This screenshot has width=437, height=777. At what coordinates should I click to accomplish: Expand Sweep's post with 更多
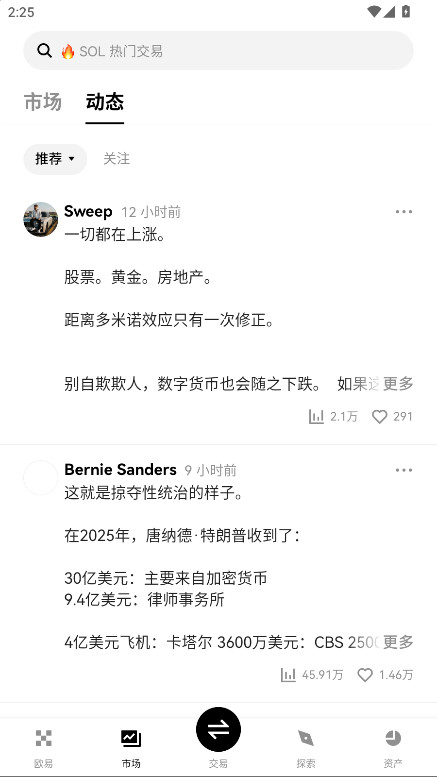tap(398, 384)
